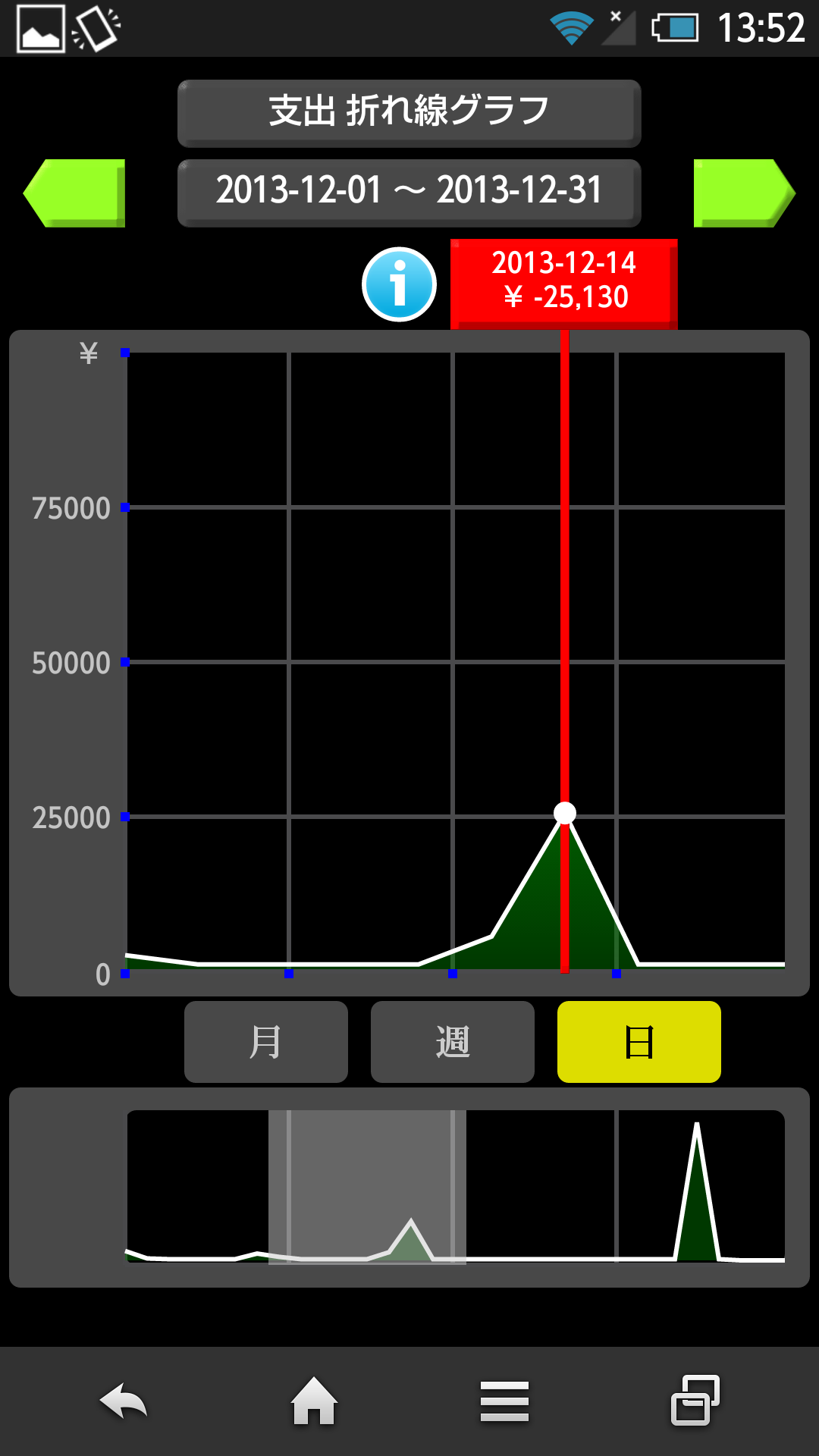
Task: Tap the date range 2013-12-01 ～ 2013-12-31
Action: pyautogui.click(x=409, y=193)
